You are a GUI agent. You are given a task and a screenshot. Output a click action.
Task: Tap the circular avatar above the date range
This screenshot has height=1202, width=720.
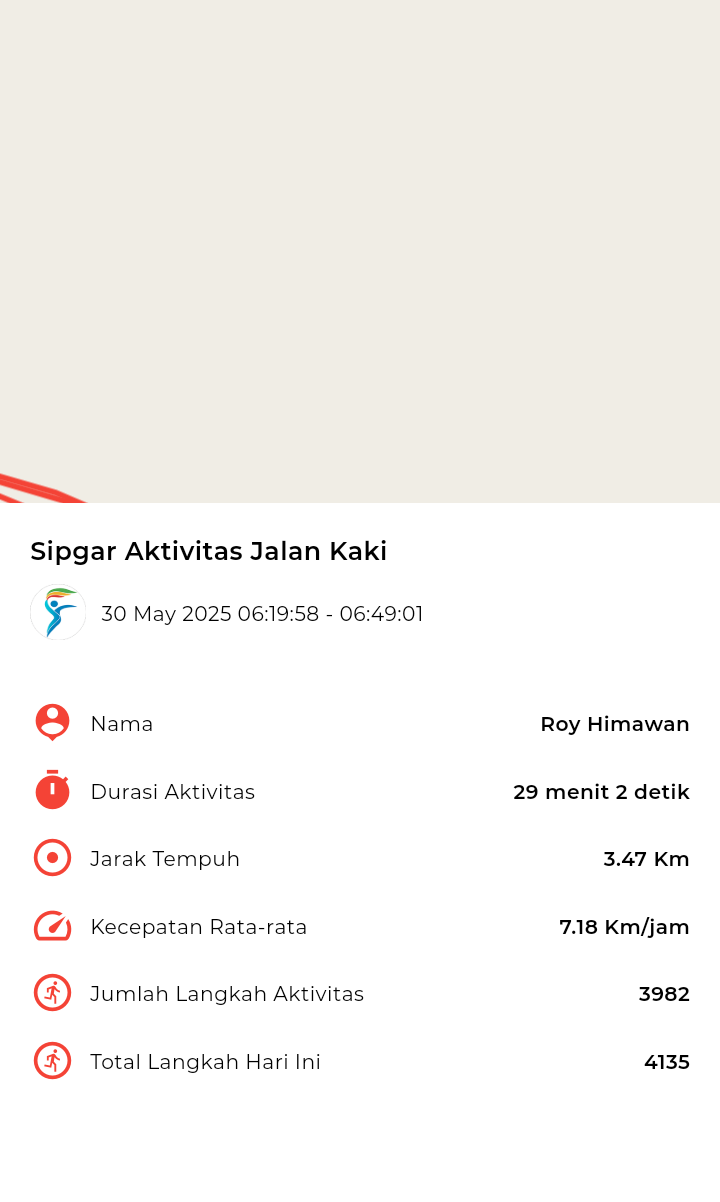pos(58,613)
